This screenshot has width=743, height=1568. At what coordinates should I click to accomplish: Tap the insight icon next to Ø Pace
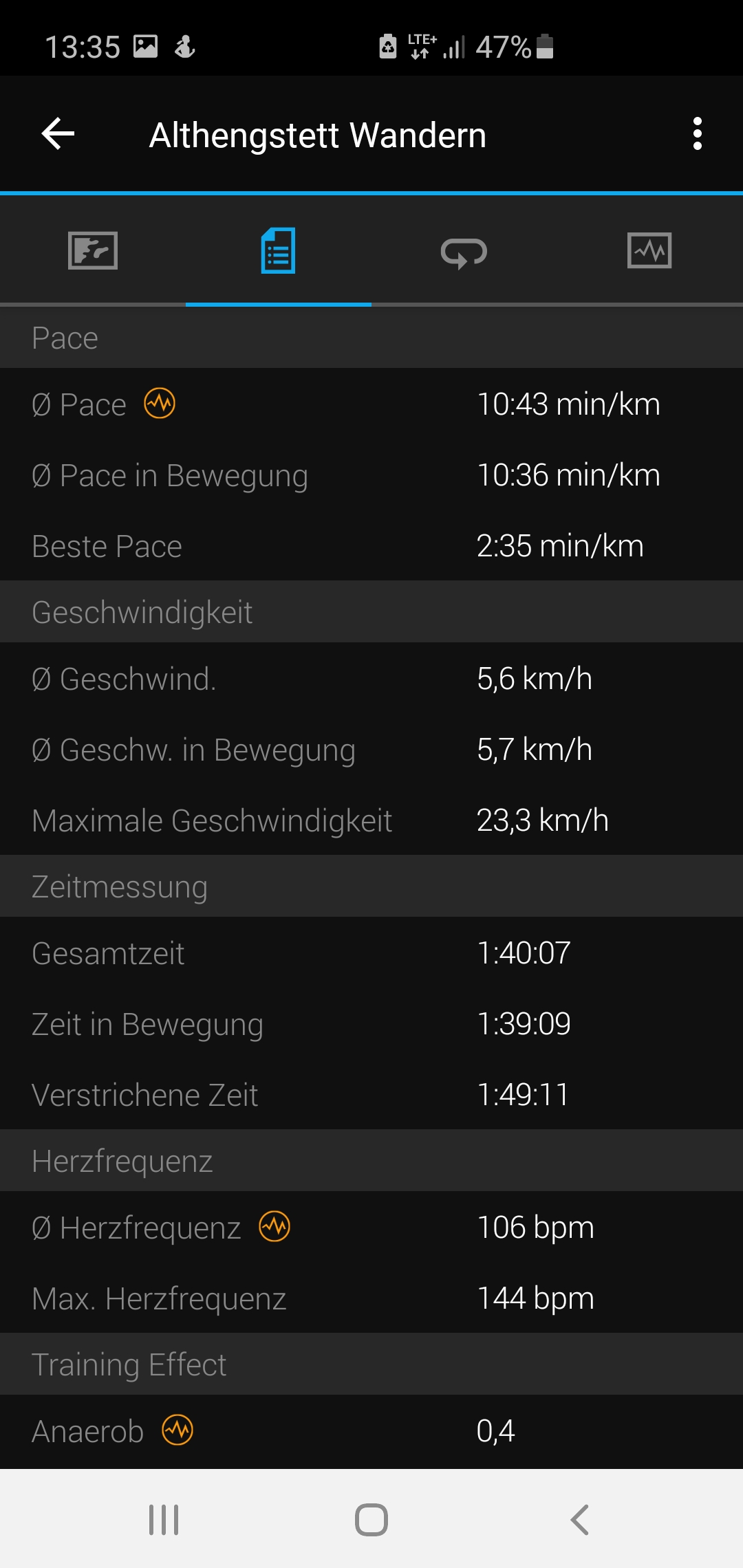160,403
